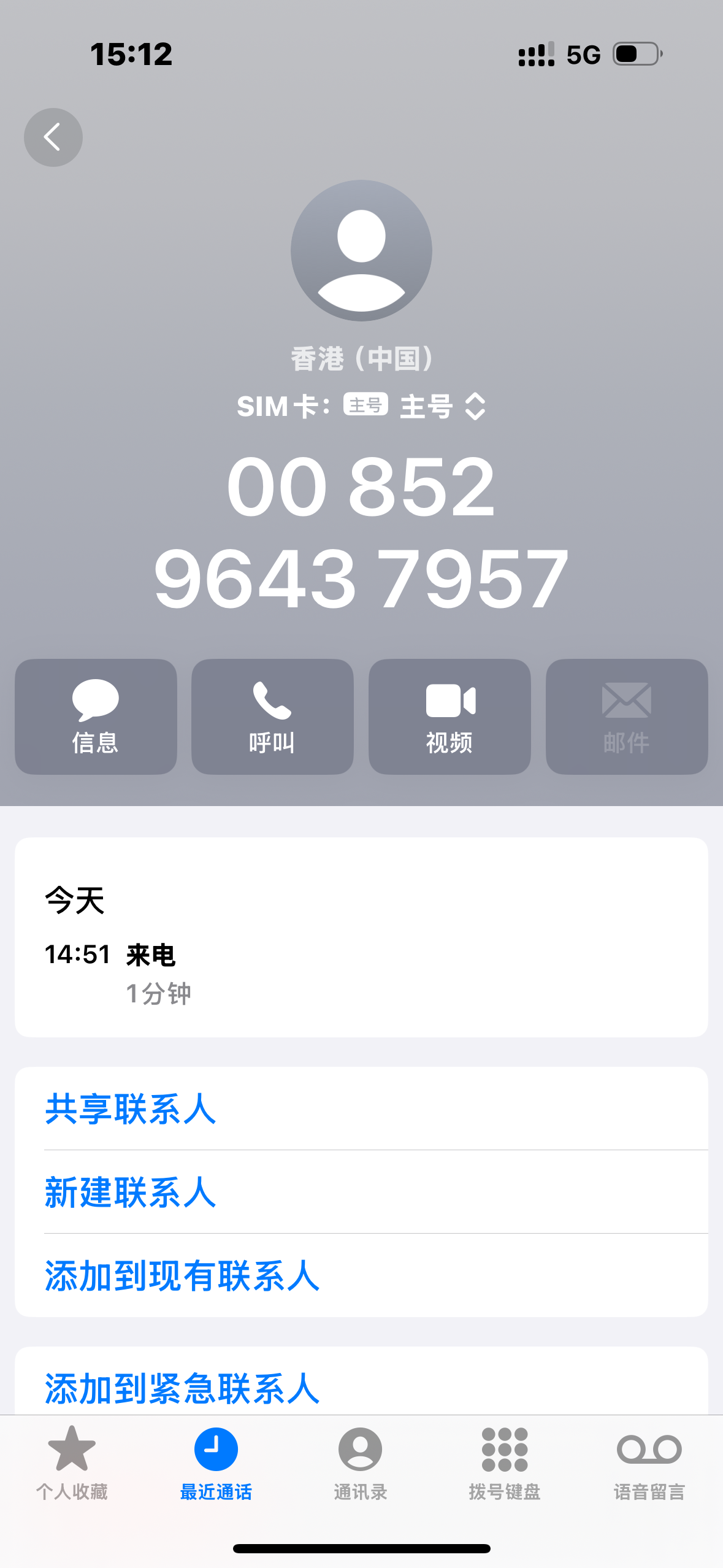This screenshot has width=723, height=1568.
Task: Start a 视频 call
Action: (449, 717)
